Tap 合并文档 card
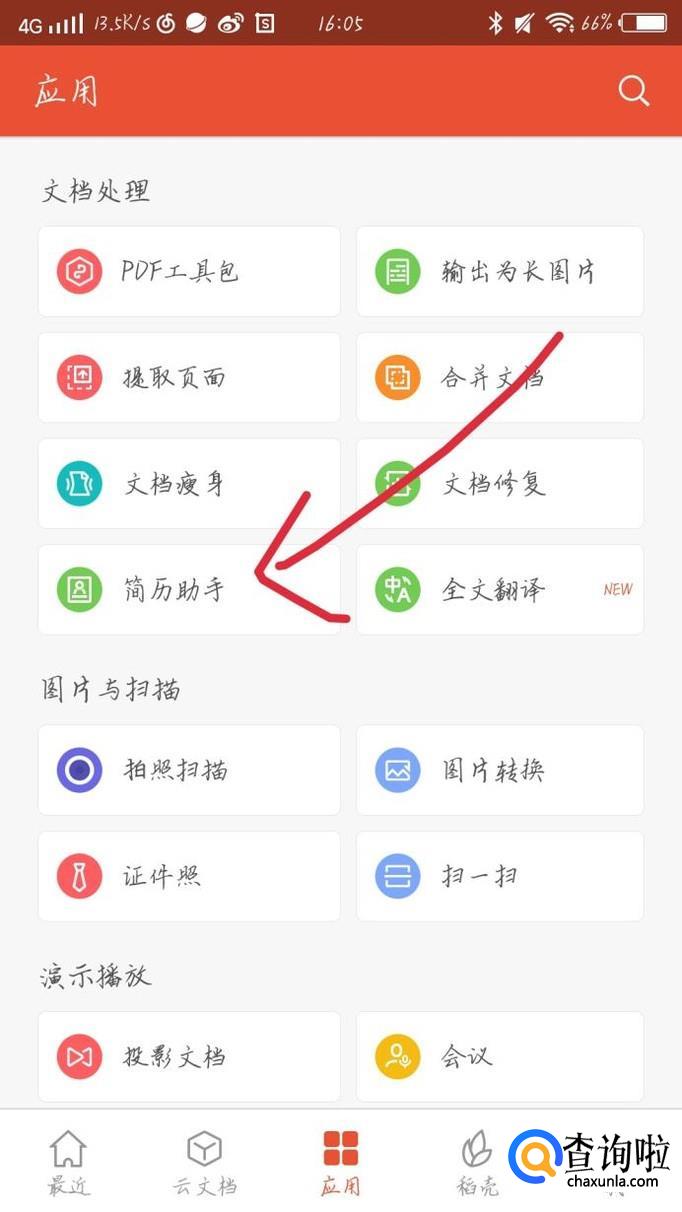The image size is (682, 1212). (x=500, y=378)
